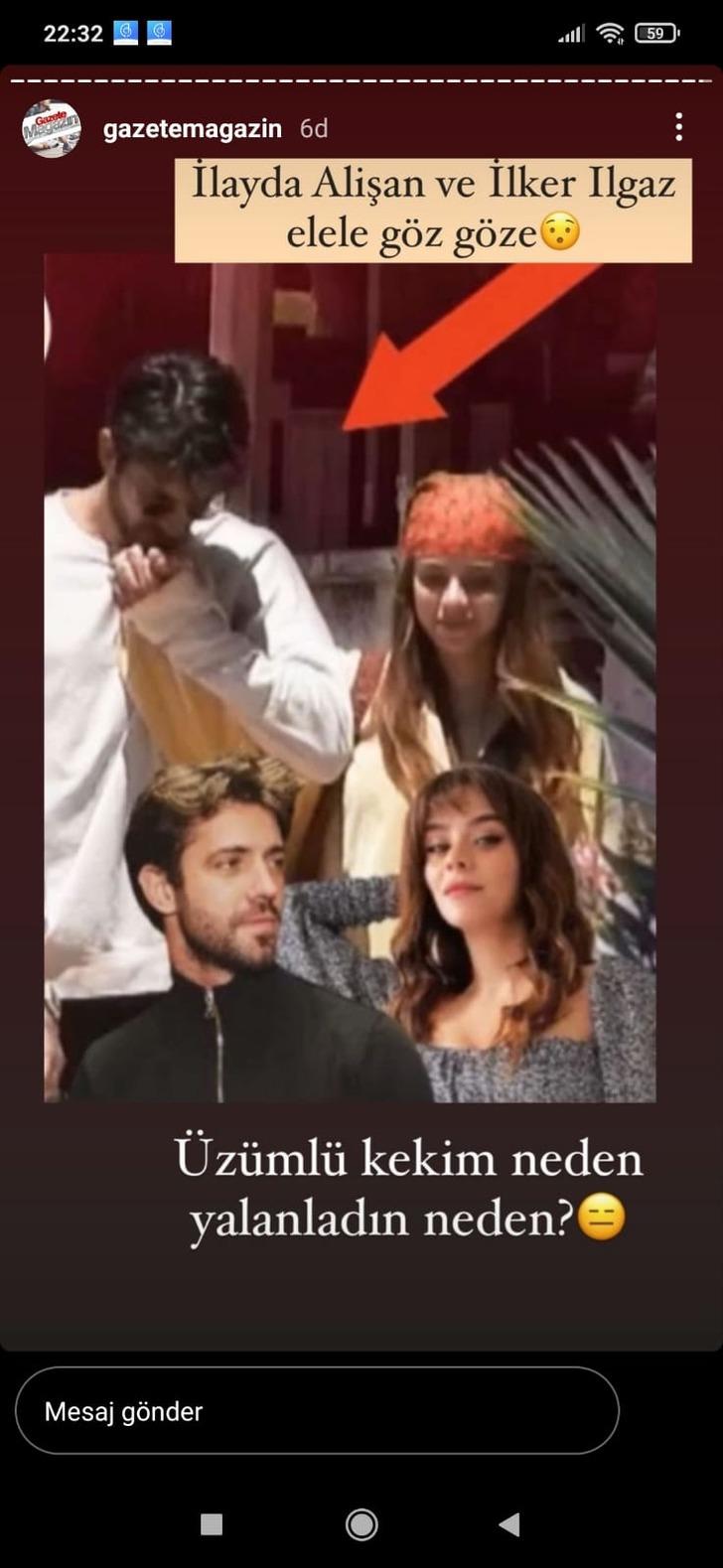
Task: Tap the Android Home circle button
Action: coord(361,1525)
